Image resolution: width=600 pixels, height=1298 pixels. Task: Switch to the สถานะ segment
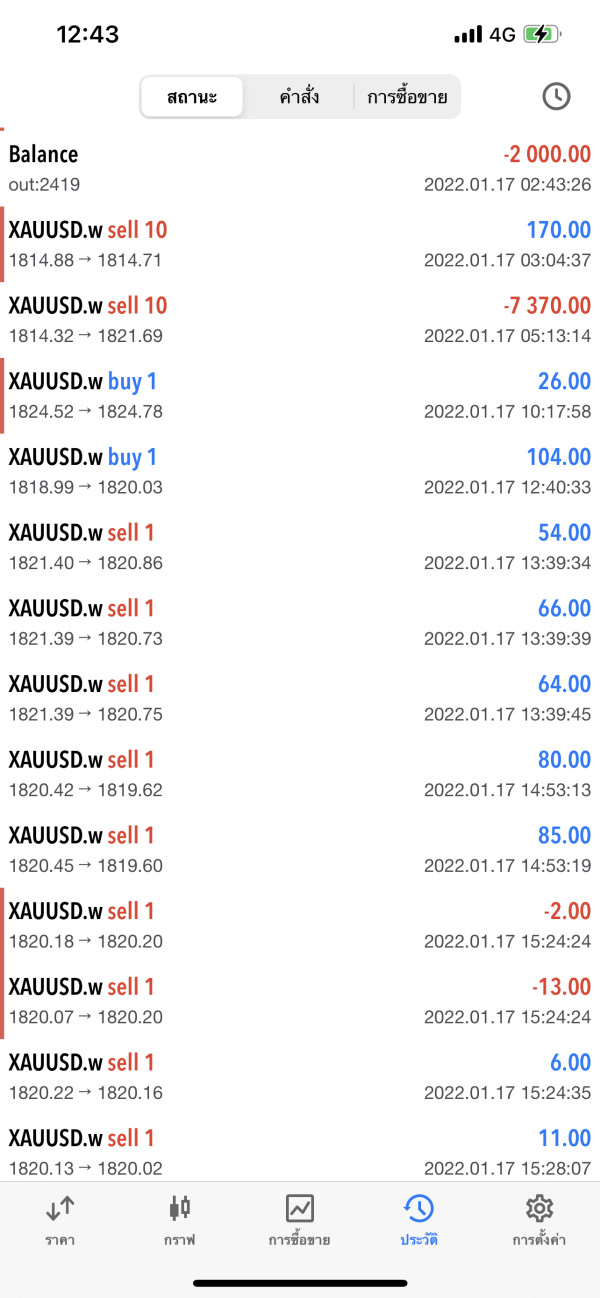click(192, 98)
